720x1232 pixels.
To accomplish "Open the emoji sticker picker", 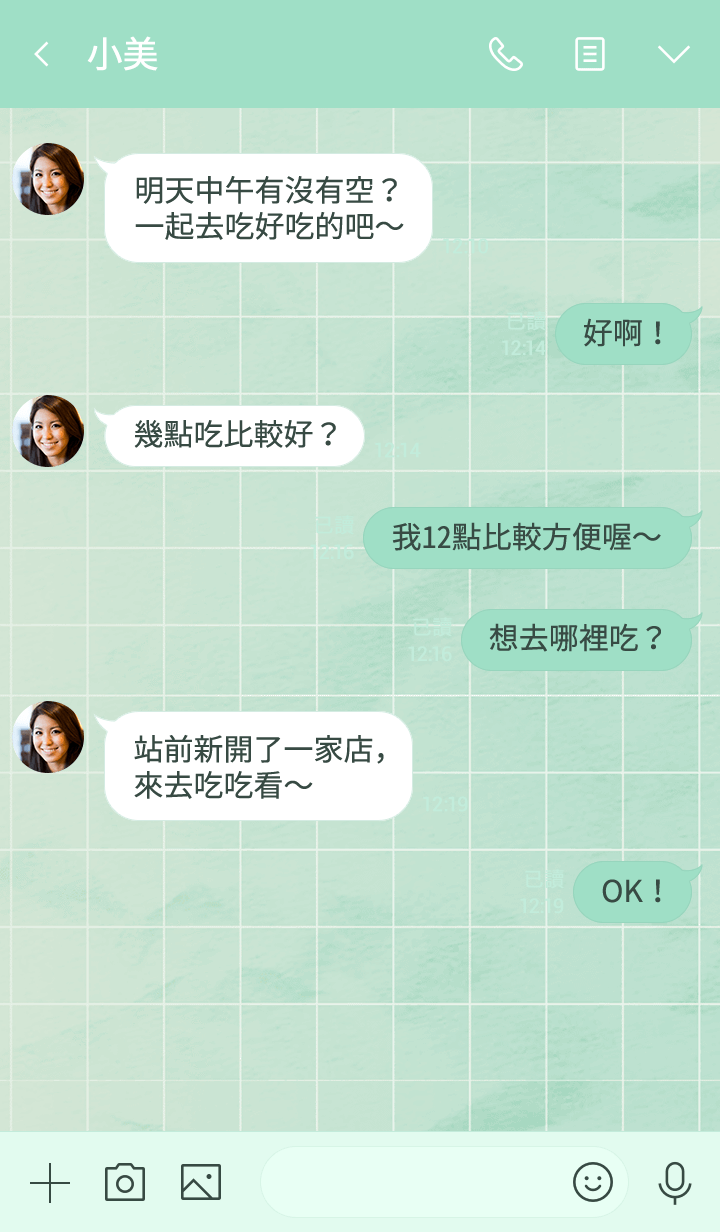I will [592, 1183].
